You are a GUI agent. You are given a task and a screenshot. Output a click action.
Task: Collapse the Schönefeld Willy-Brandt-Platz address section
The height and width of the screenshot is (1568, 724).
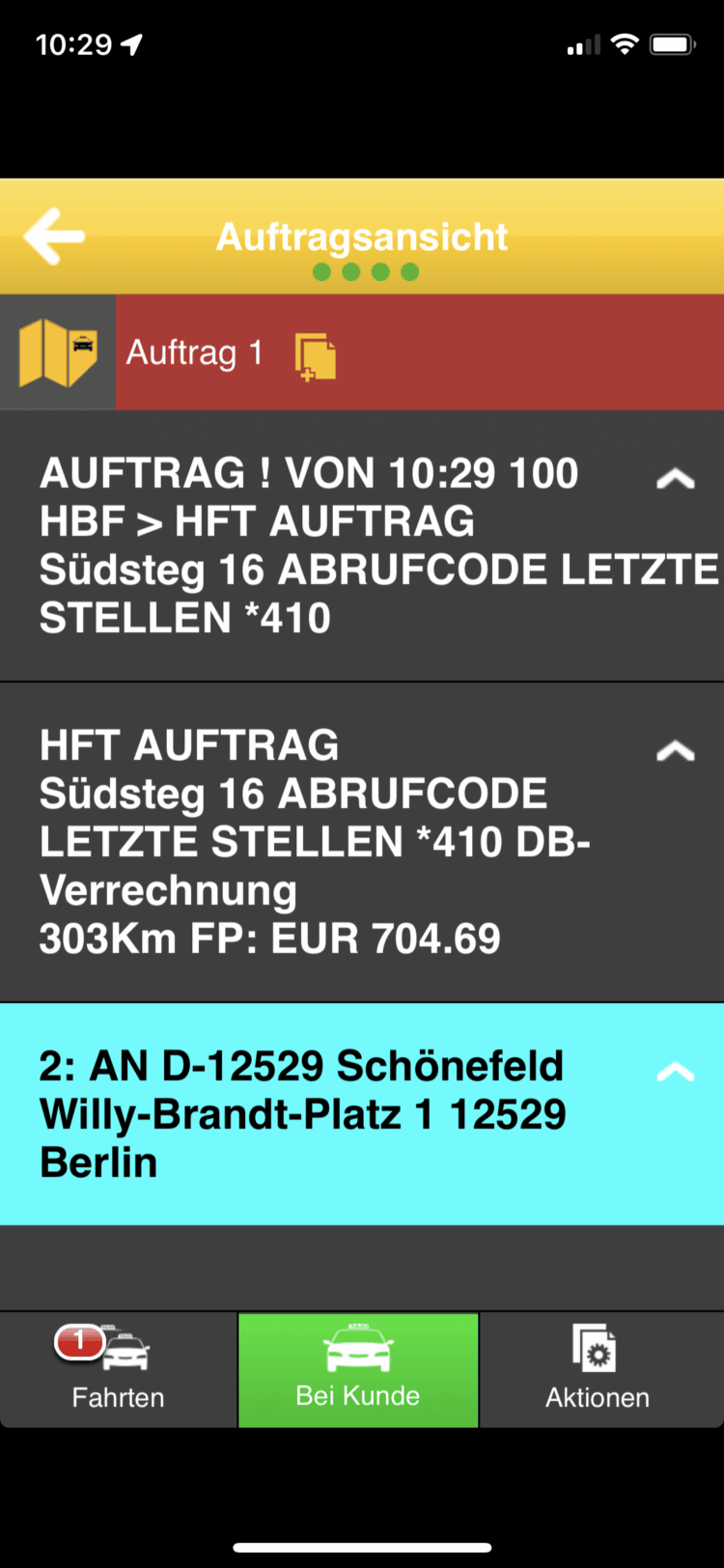[x=675, y=1072]
